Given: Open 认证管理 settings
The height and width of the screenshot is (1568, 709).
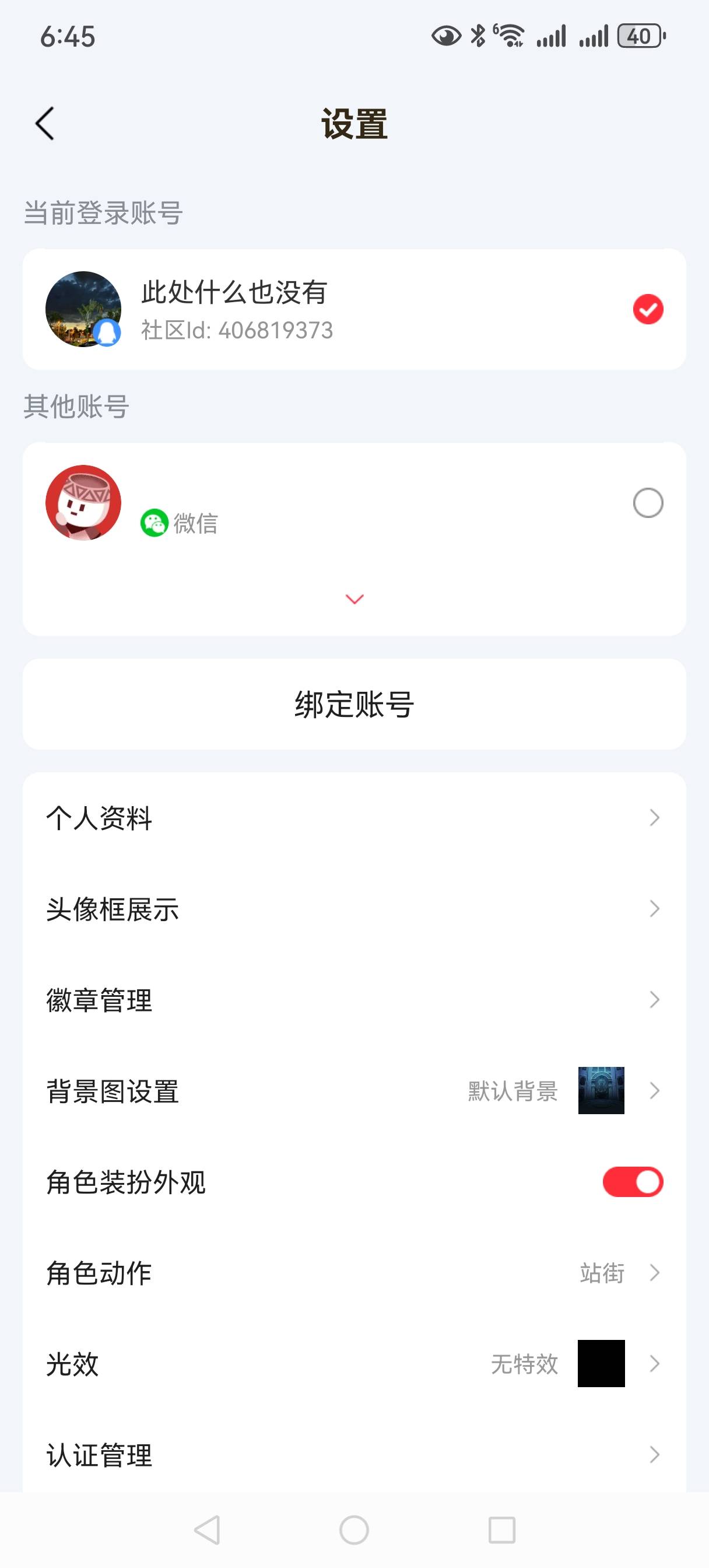Looking at the screenshot, I should [354, 1455].
